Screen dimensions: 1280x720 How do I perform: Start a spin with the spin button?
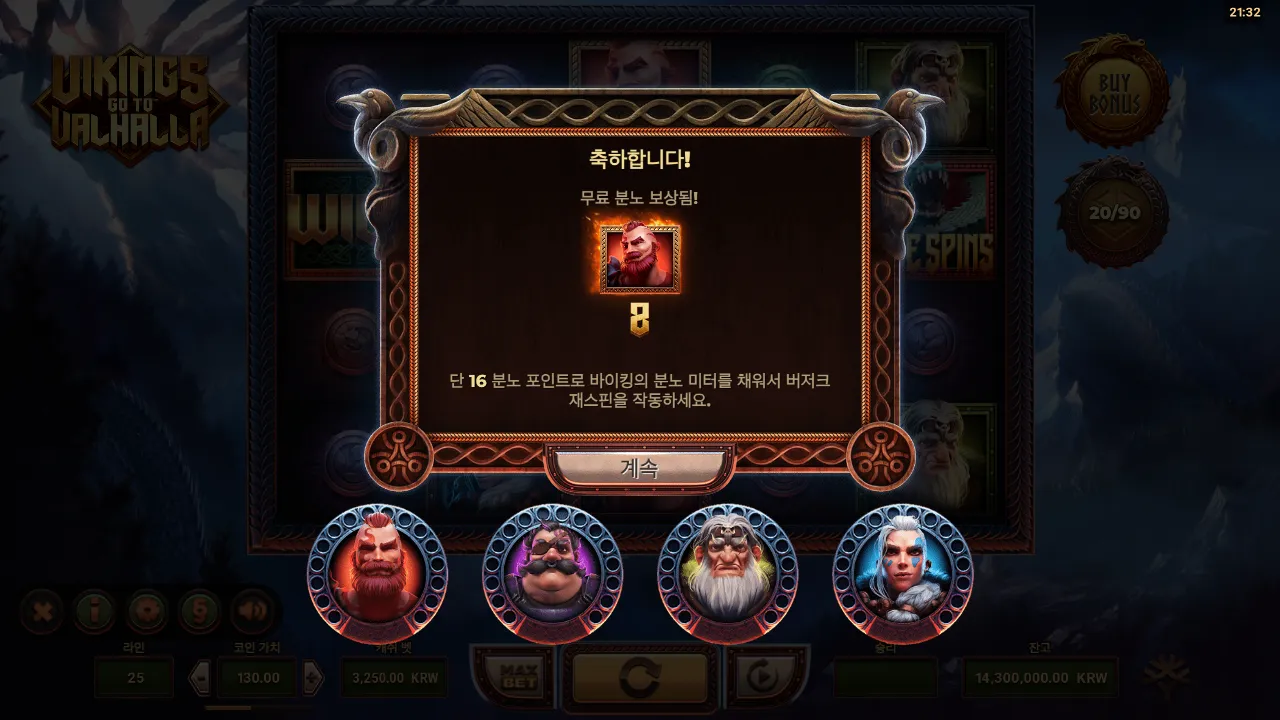pos(639,677)
